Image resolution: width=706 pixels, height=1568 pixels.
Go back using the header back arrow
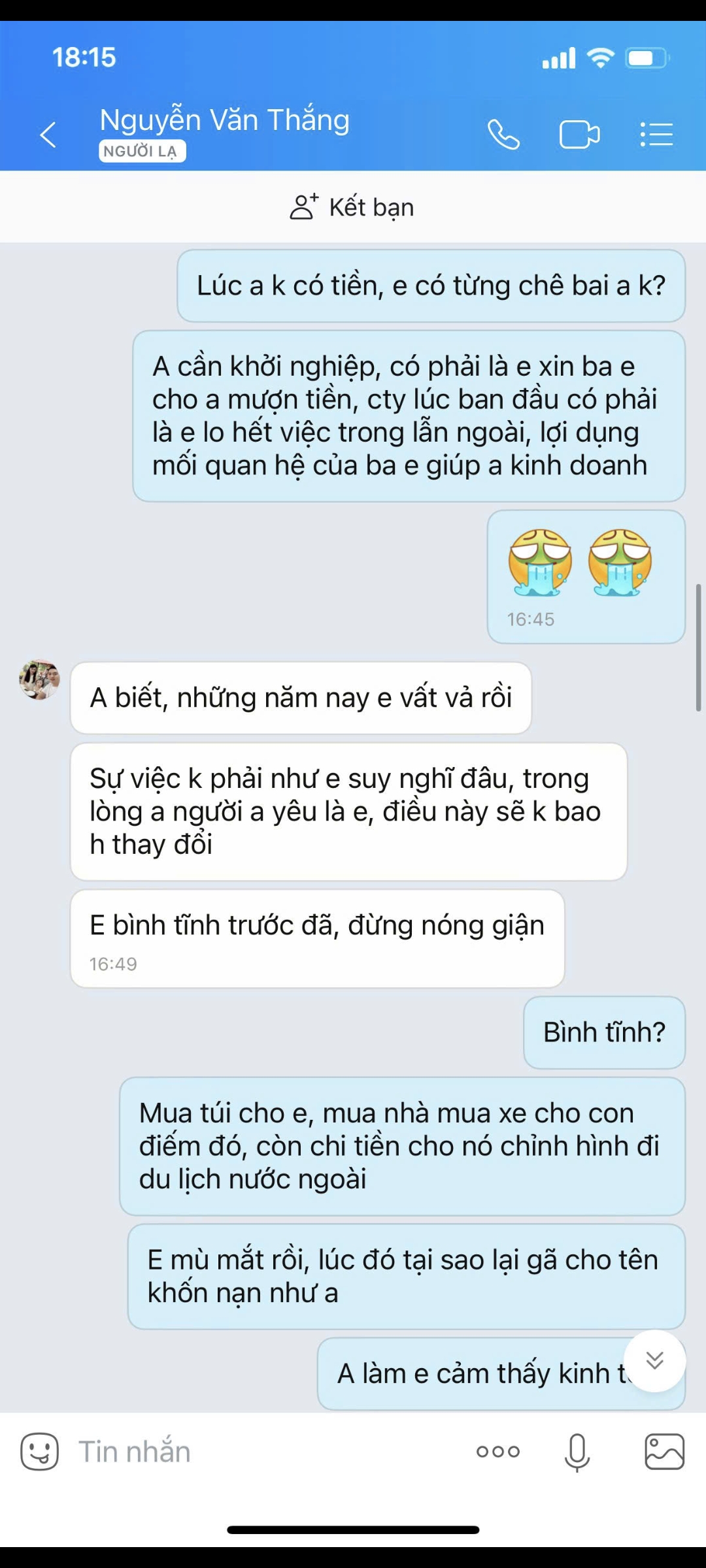(46, 134)
